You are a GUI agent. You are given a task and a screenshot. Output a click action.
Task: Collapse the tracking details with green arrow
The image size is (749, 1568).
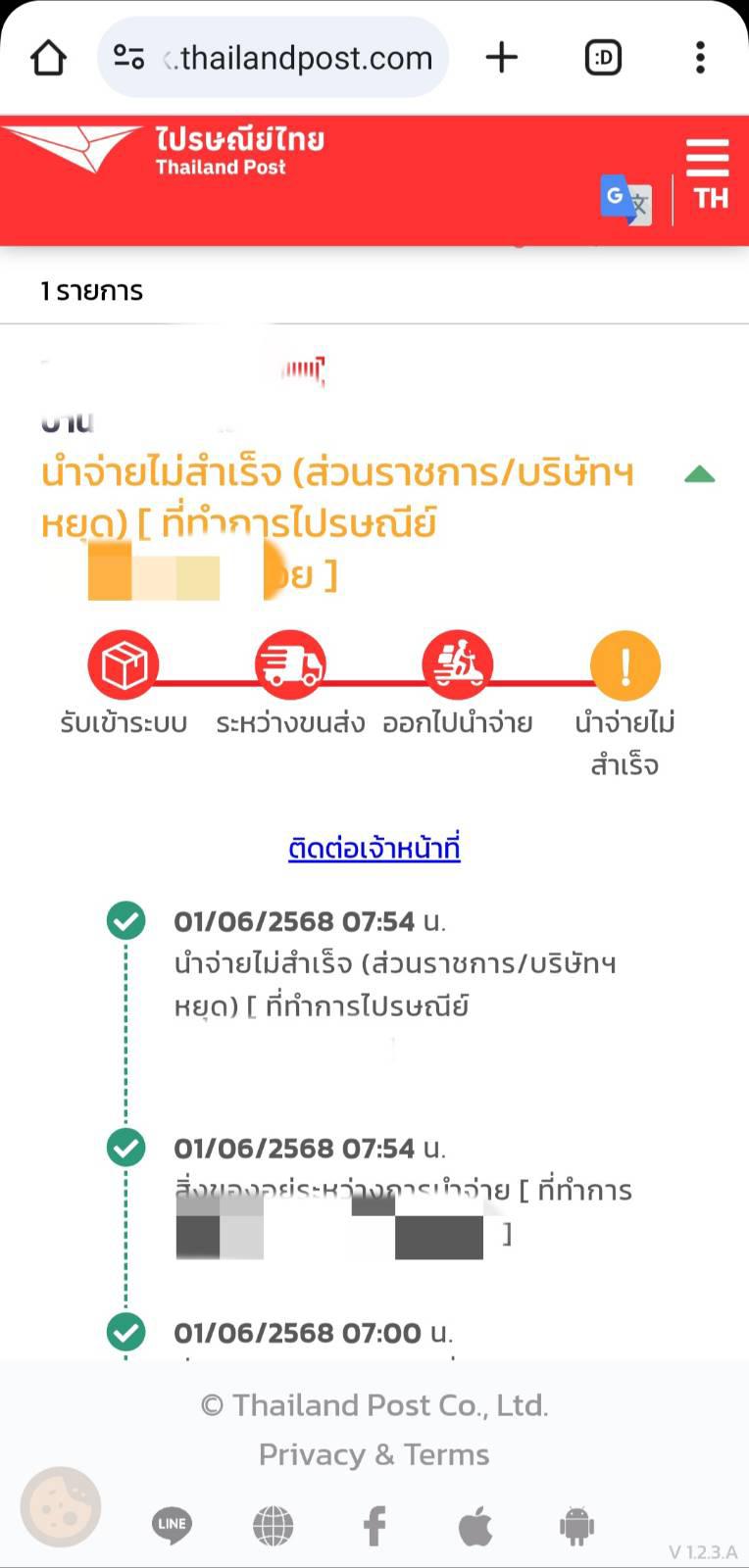tap(699, 474)
